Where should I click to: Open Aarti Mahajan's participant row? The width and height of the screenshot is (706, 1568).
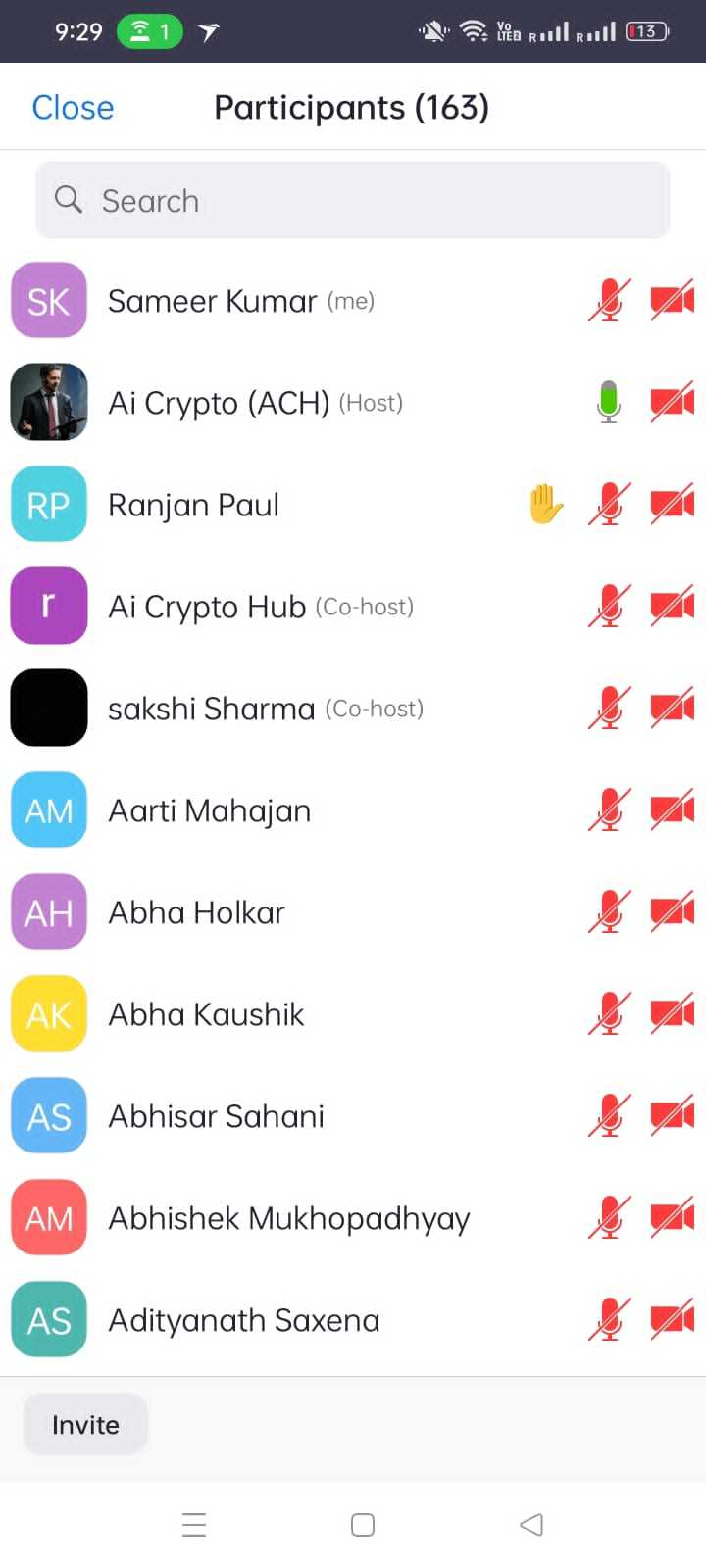[x=353, y=810]
